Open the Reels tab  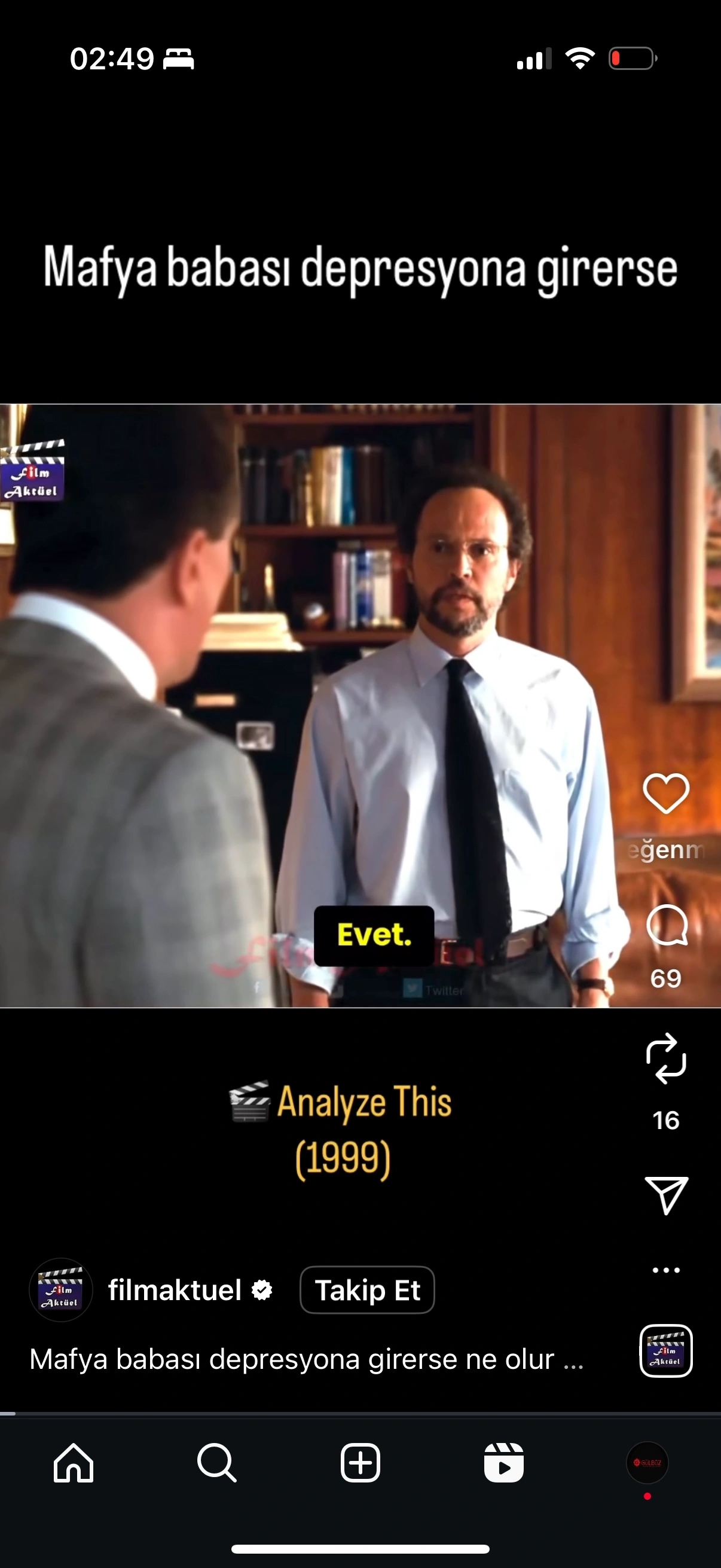click(x=504, y=1462)
